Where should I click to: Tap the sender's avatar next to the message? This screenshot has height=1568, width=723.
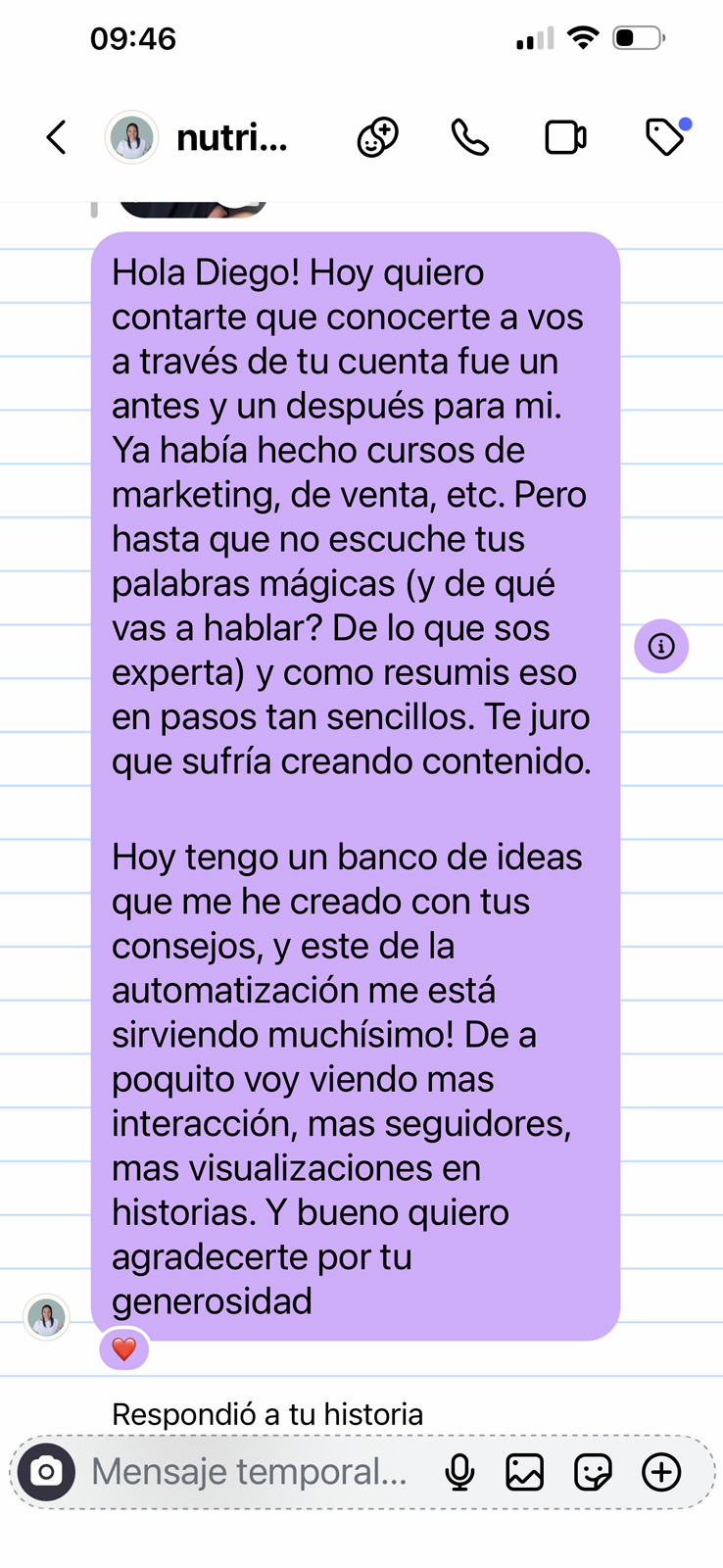(x=46, y=1317)
